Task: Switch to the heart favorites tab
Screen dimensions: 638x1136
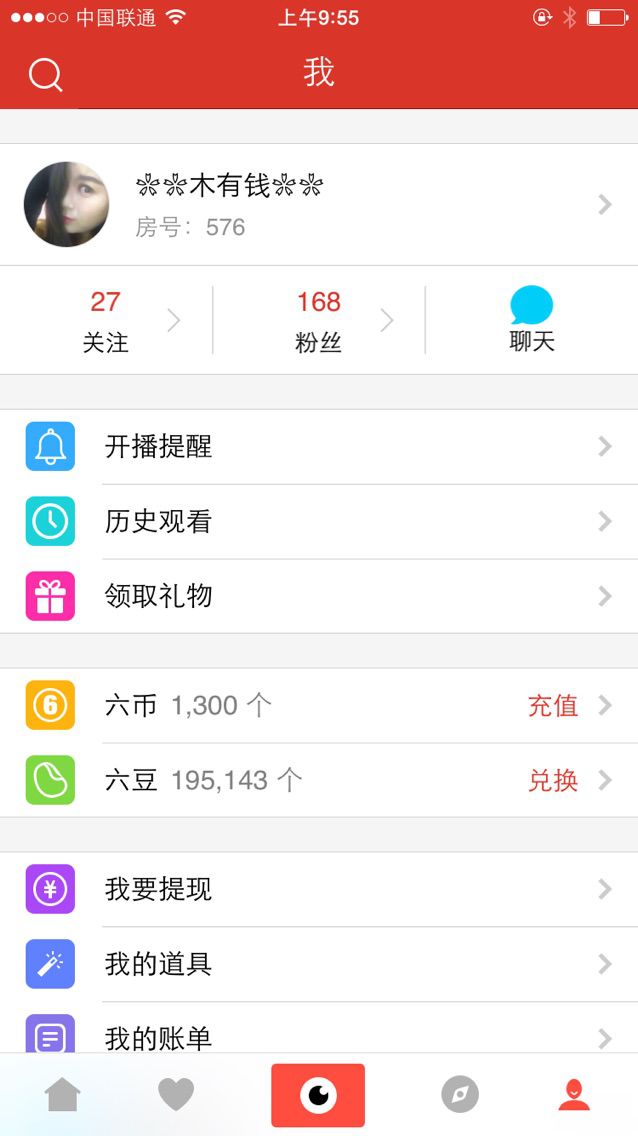Action: 176,1095
